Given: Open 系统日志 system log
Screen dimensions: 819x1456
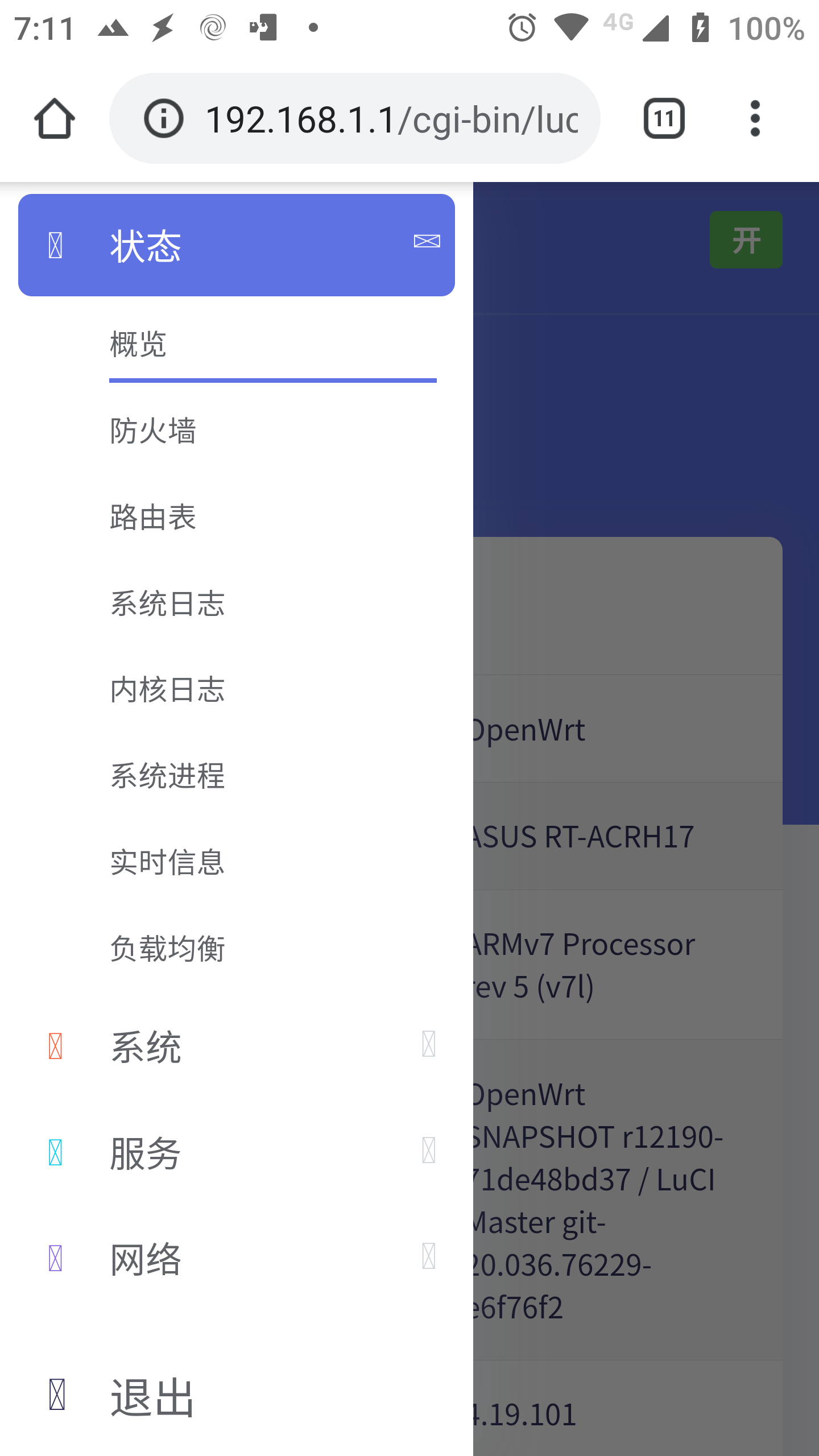Looking at the screenshot, I should (168, 603).
